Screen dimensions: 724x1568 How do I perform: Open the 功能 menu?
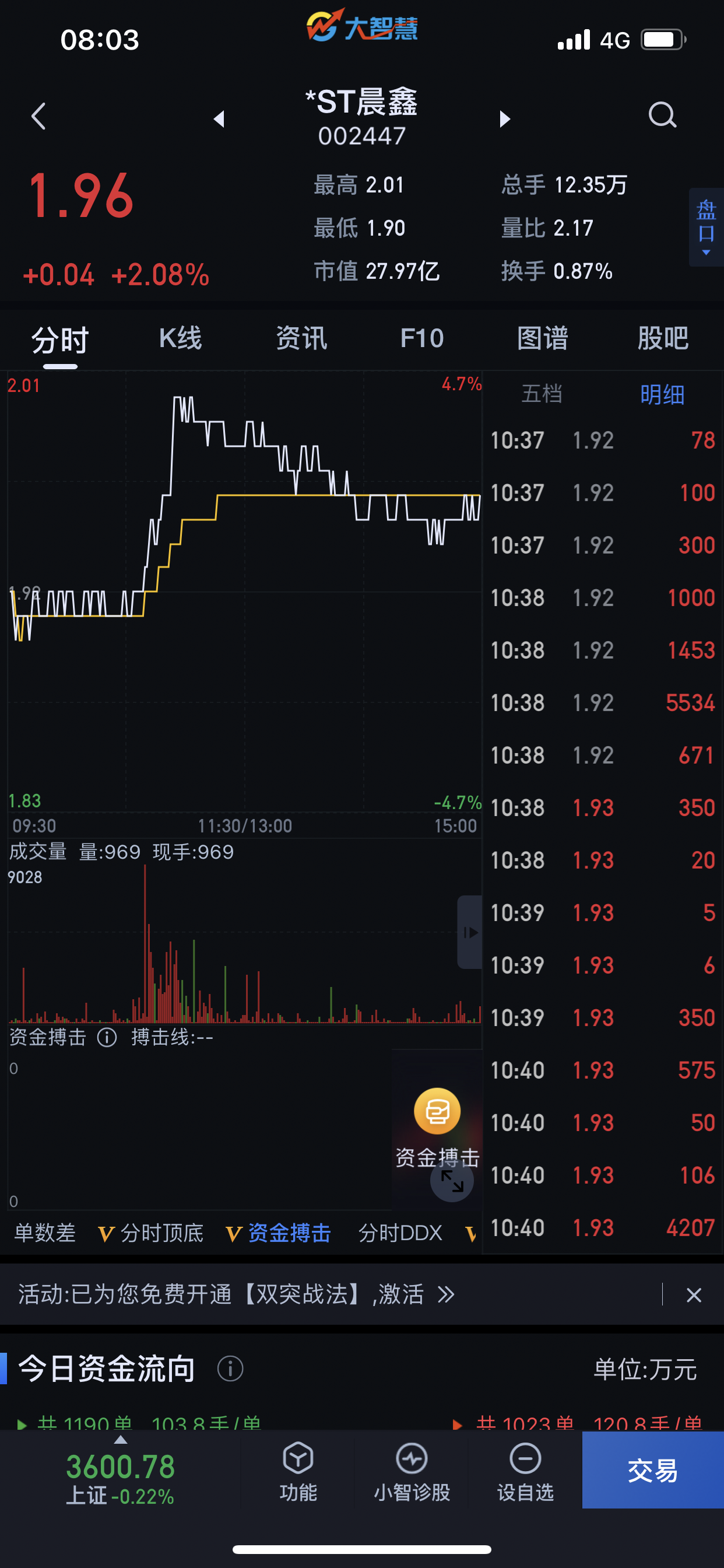point(298,1471)
